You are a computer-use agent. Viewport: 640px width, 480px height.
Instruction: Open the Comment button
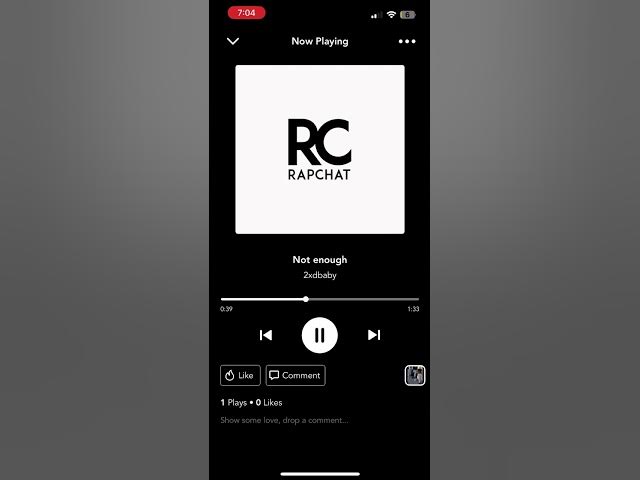click(x=295, y=375)
